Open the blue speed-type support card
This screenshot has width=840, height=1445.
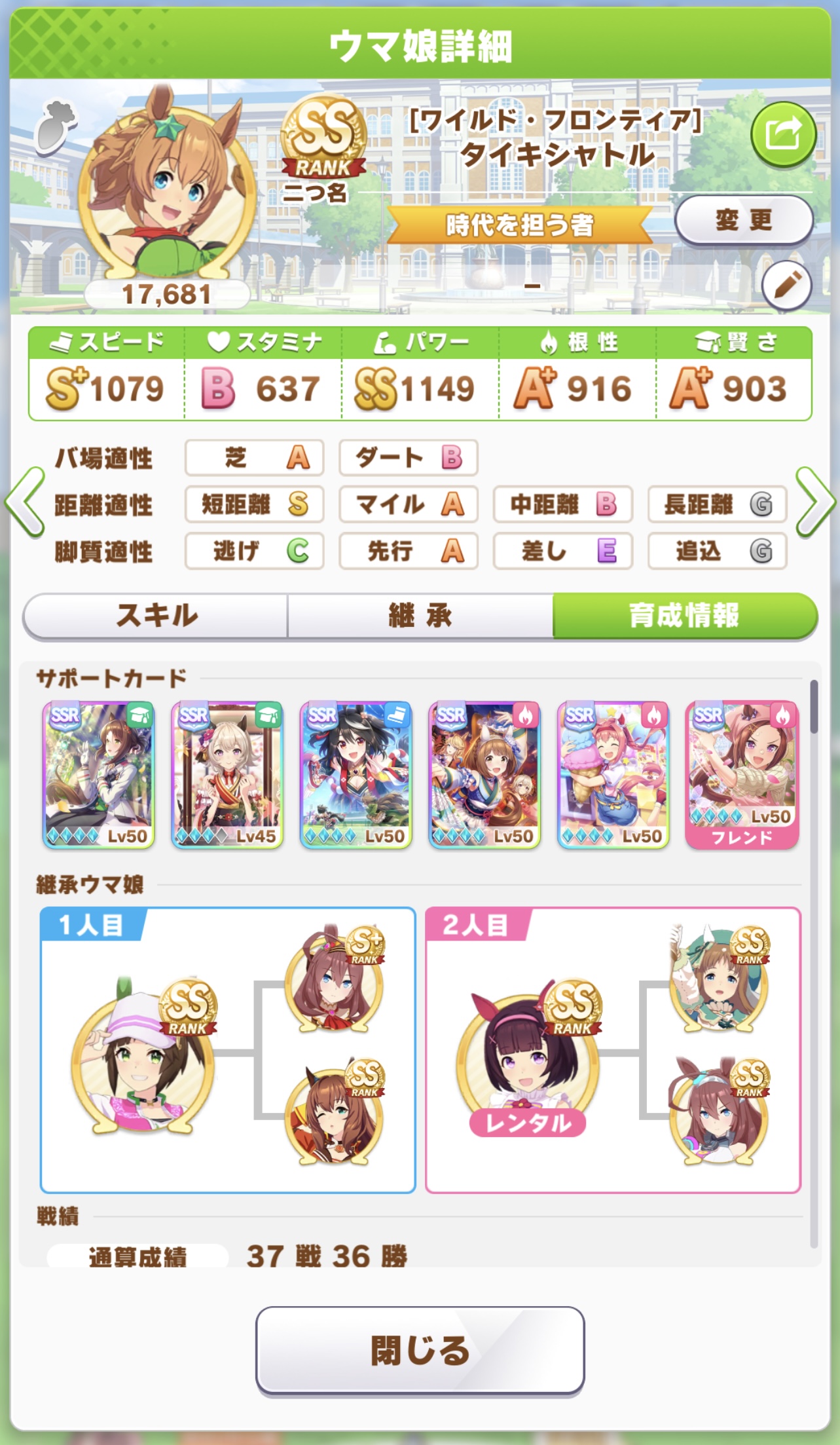tap(356, 775)
